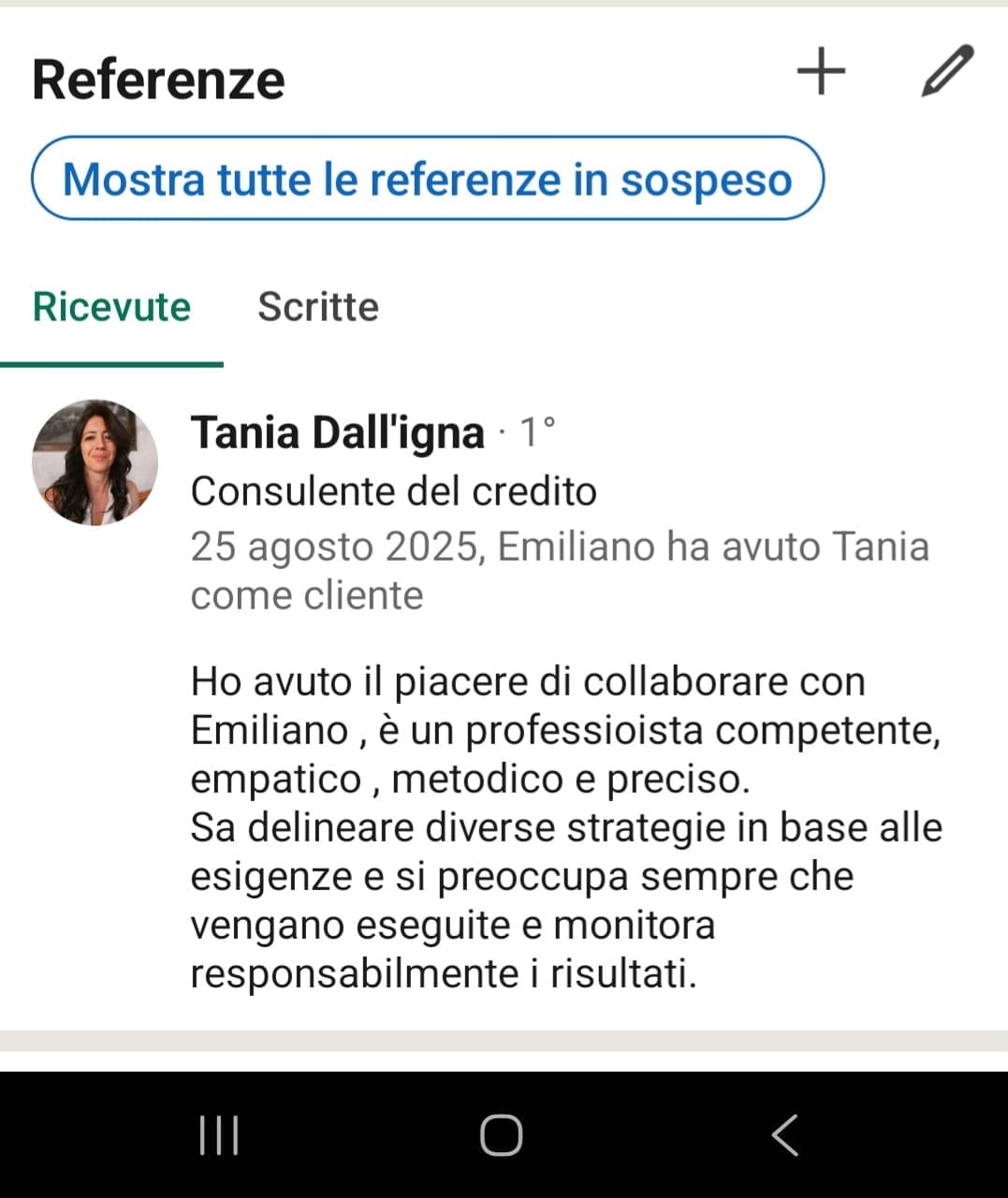Open Tania Dall'igna's profile by name
The height and width of the screenshot is (1198, 1008).
[338, 432]
